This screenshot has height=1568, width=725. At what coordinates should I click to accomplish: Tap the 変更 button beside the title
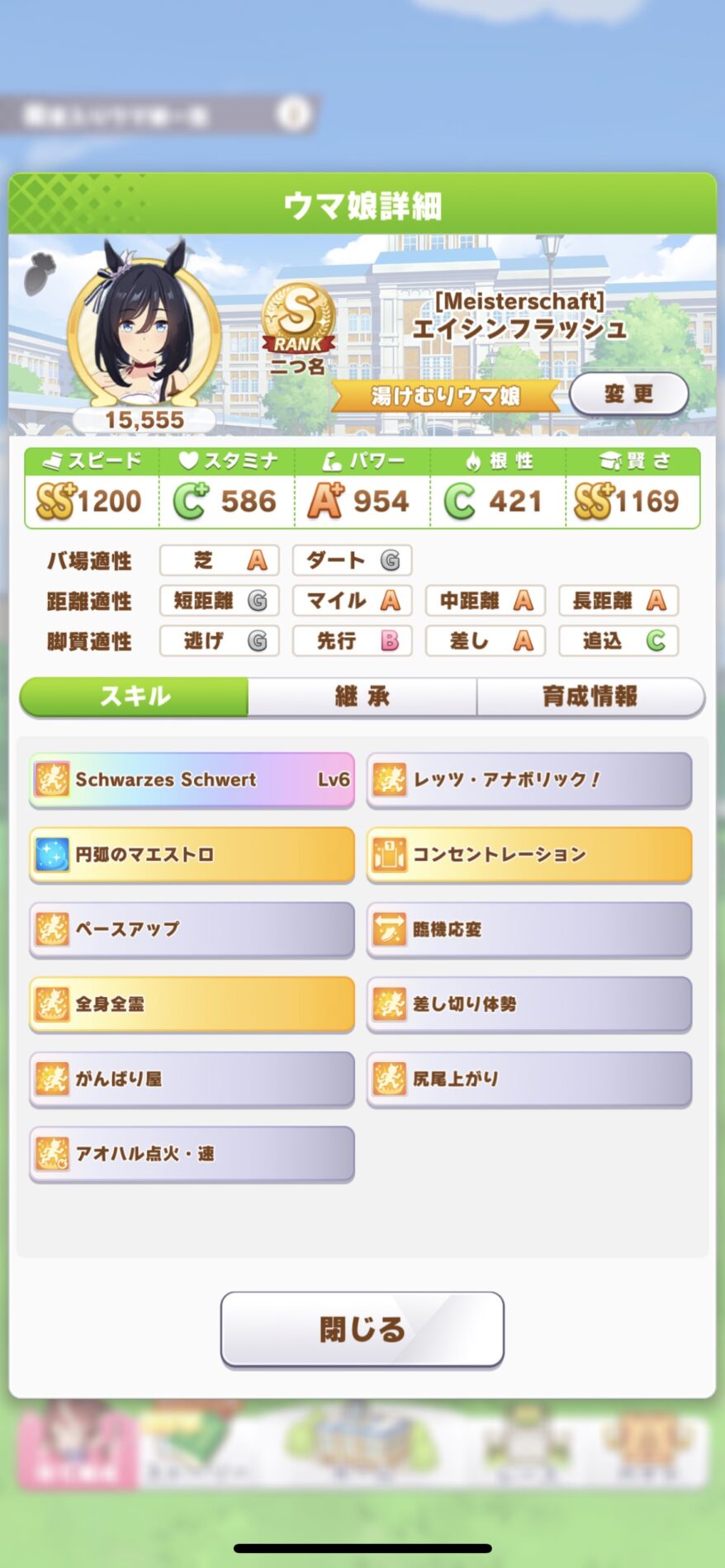[629, 394]
